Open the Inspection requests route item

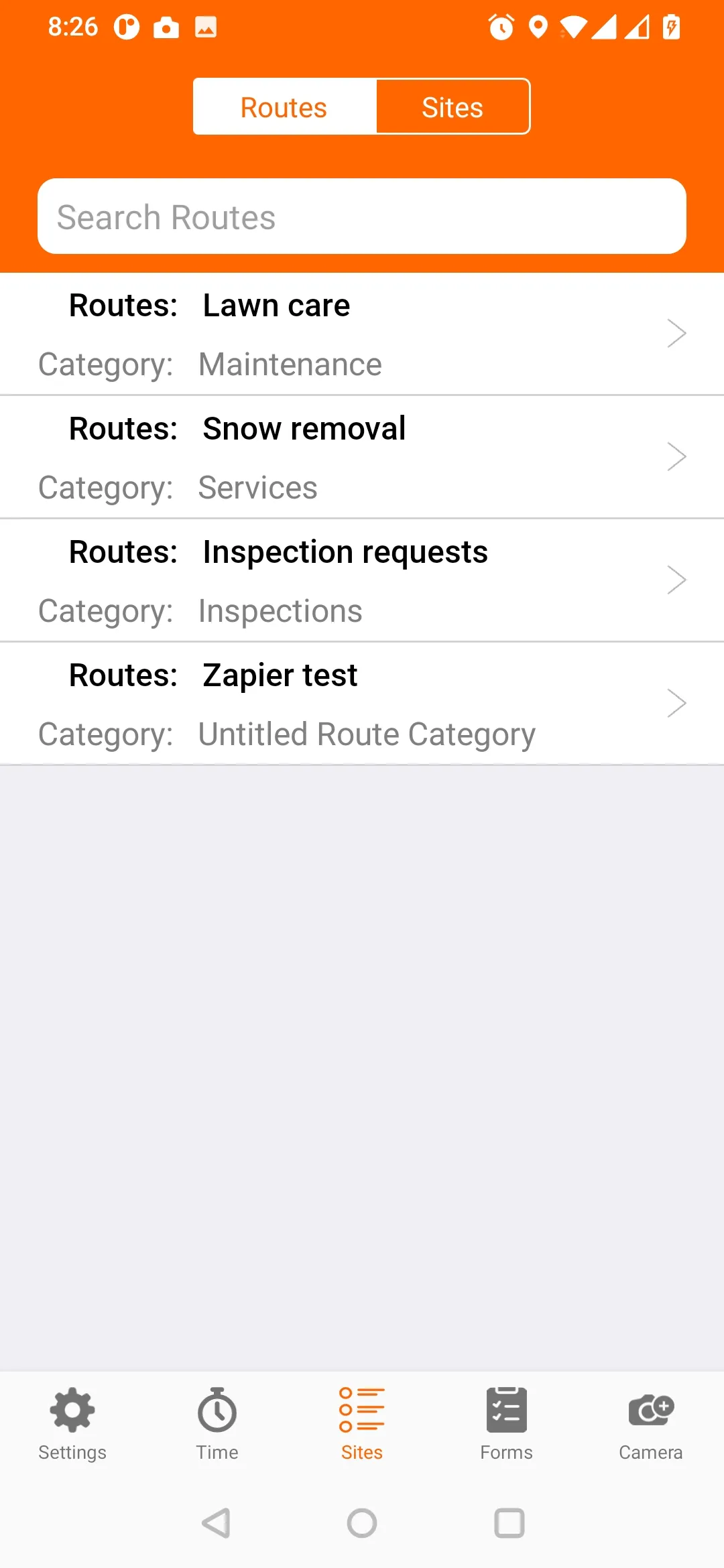[345, 551]
